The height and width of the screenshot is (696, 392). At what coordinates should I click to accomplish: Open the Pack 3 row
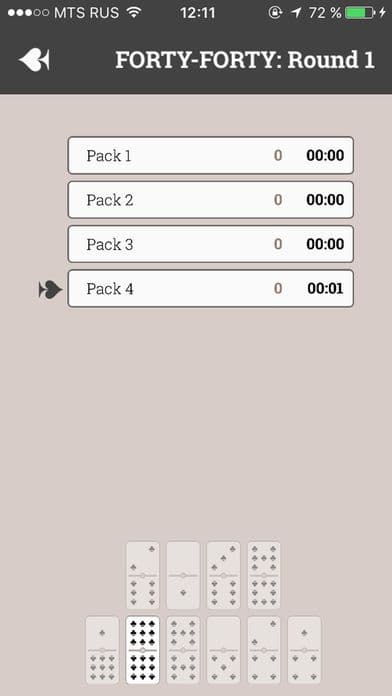click(x=210, y=244)
